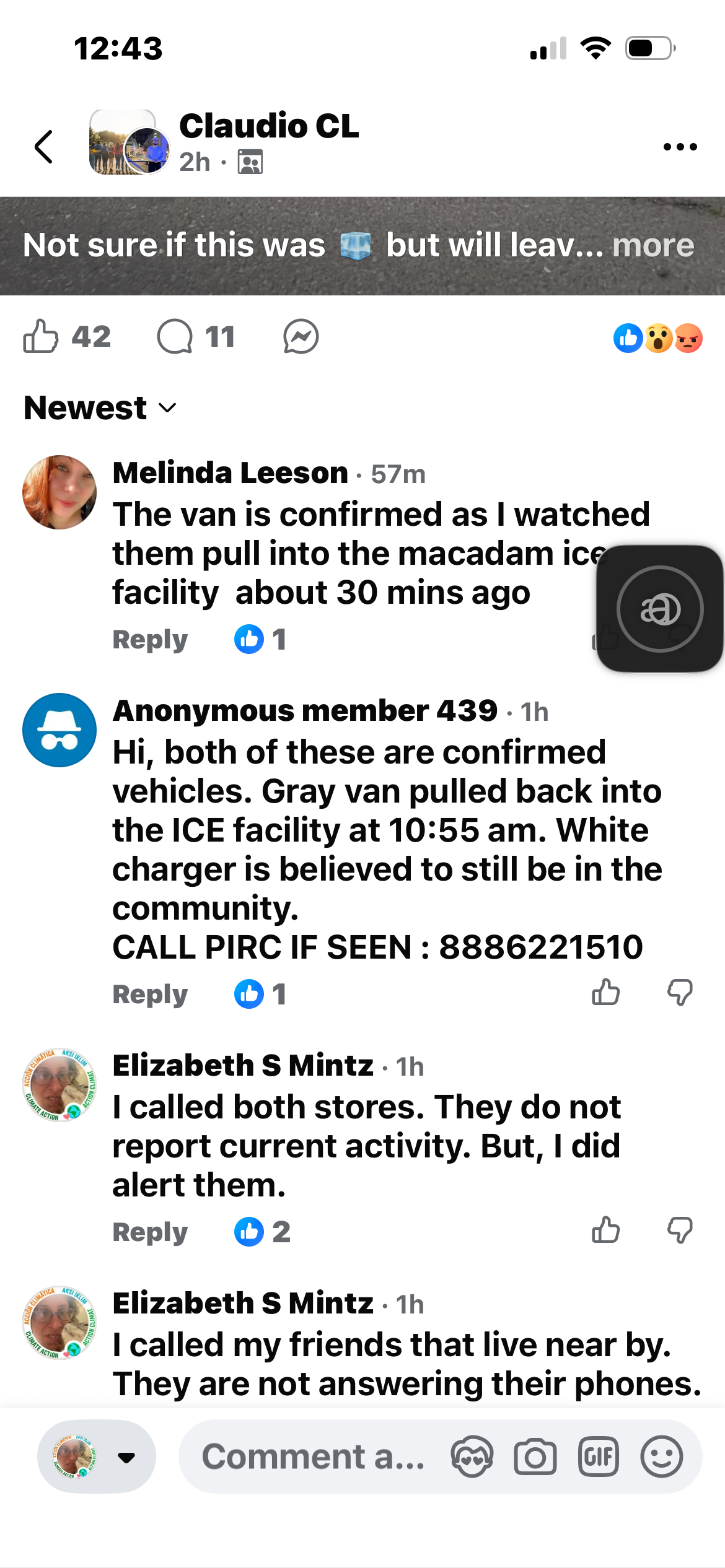Image resolution: width=725 pixels, height=1568 pixels.
Task: Like Claudio CL's post
Action: 41,337
